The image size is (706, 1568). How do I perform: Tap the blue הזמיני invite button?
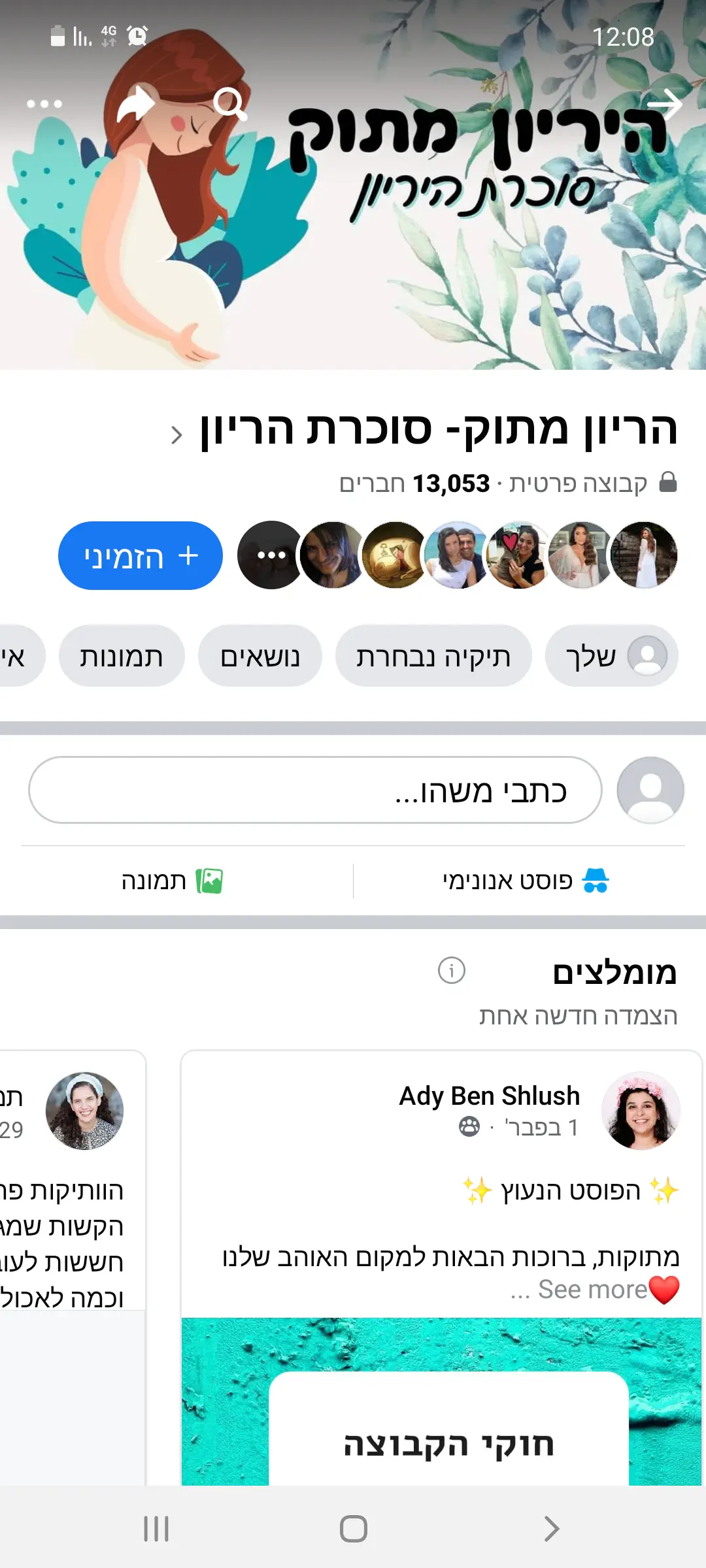coord(141,555)
